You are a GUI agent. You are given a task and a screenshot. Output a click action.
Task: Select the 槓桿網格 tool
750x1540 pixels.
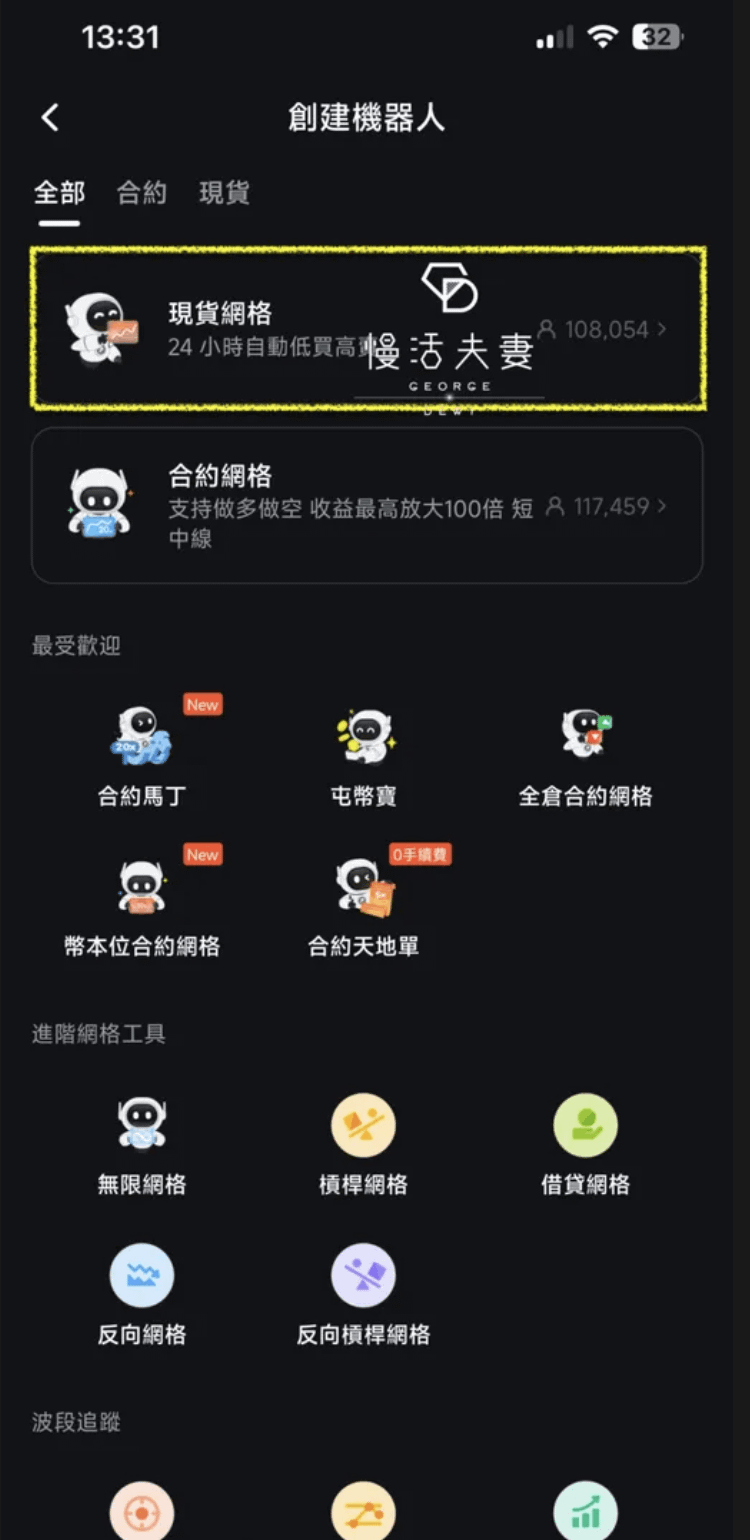[x=363, y=1143]
